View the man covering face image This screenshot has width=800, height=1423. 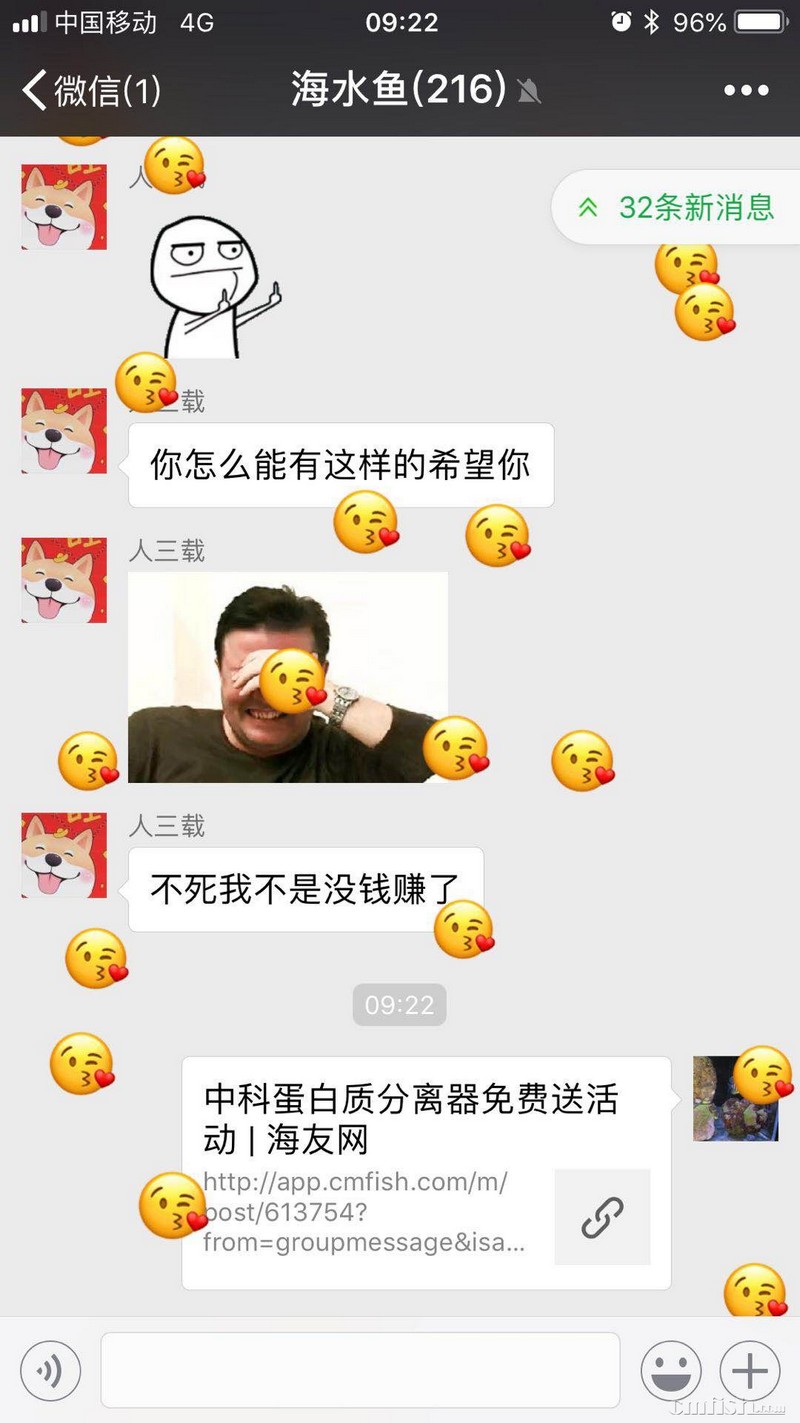click(288, 677)
